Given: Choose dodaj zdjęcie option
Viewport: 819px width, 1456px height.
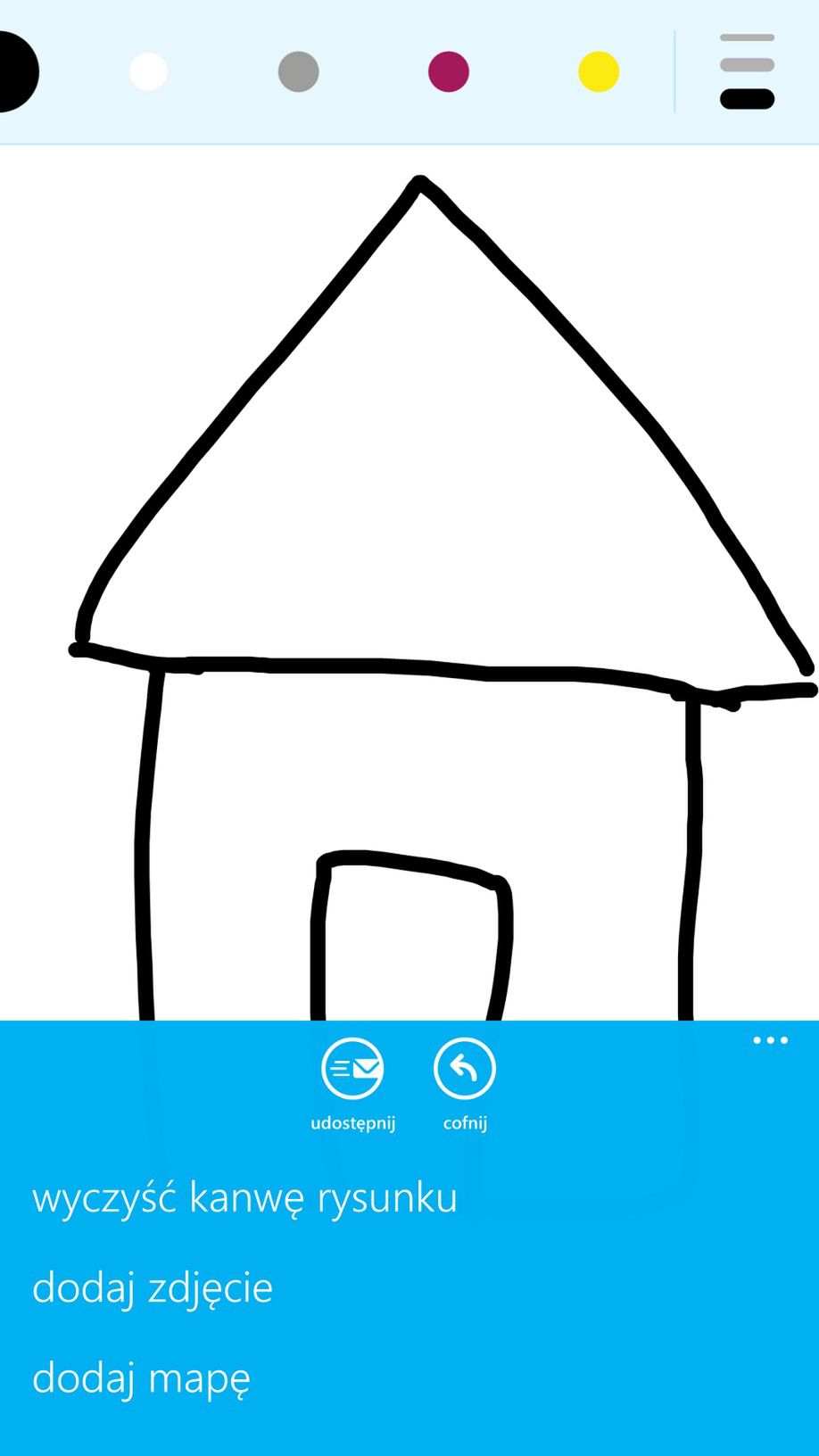Looking at the screenshot, I should pyautogui.click(x=153, y=1287).
